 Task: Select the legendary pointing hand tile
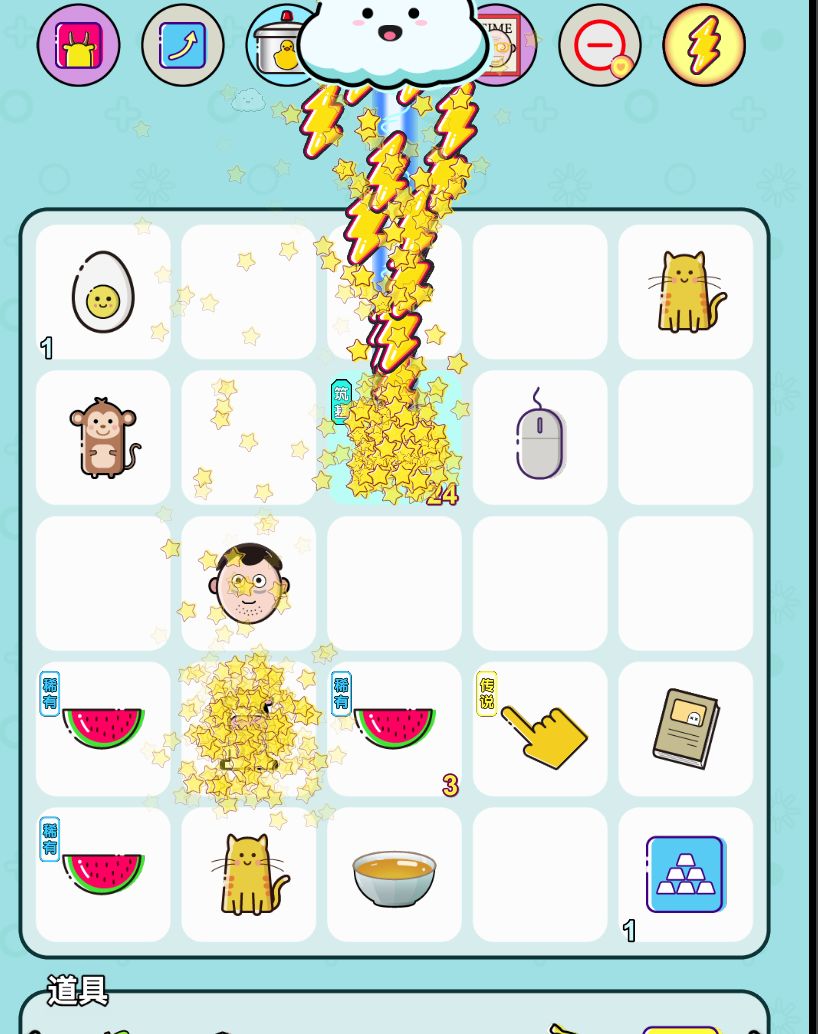(x=539, y=728)
